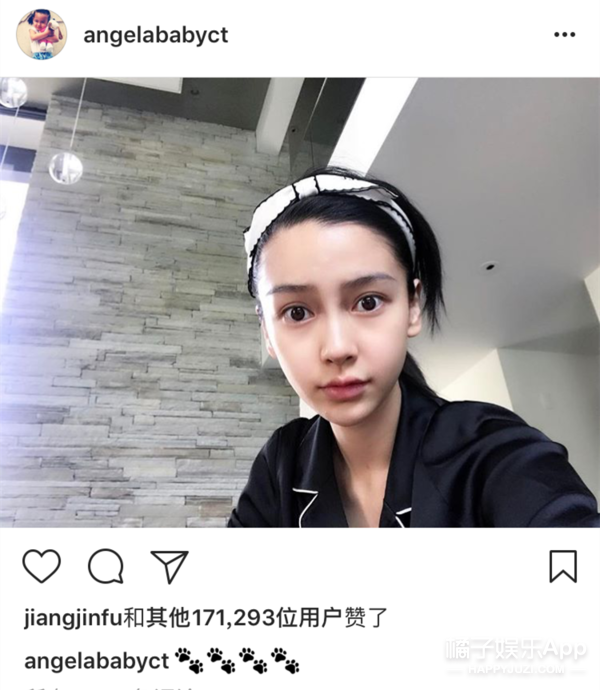Image resolution: width=600 pixels, height=690 pixels.
Task: Open the angelababyct username at top
Action: [x=155, y=35]
